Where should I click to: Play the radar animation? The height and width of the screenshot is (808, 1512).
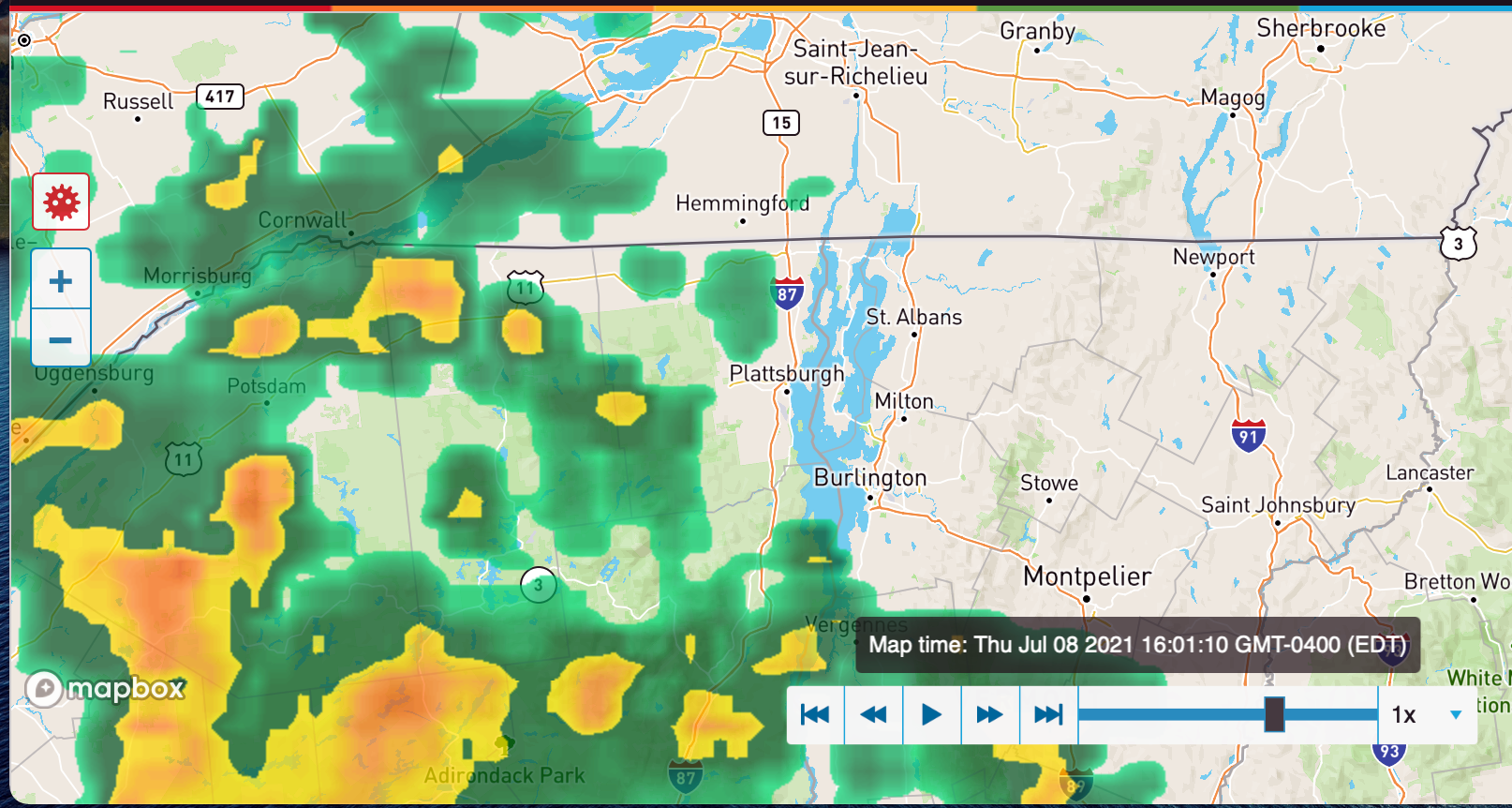coord(931,715)
